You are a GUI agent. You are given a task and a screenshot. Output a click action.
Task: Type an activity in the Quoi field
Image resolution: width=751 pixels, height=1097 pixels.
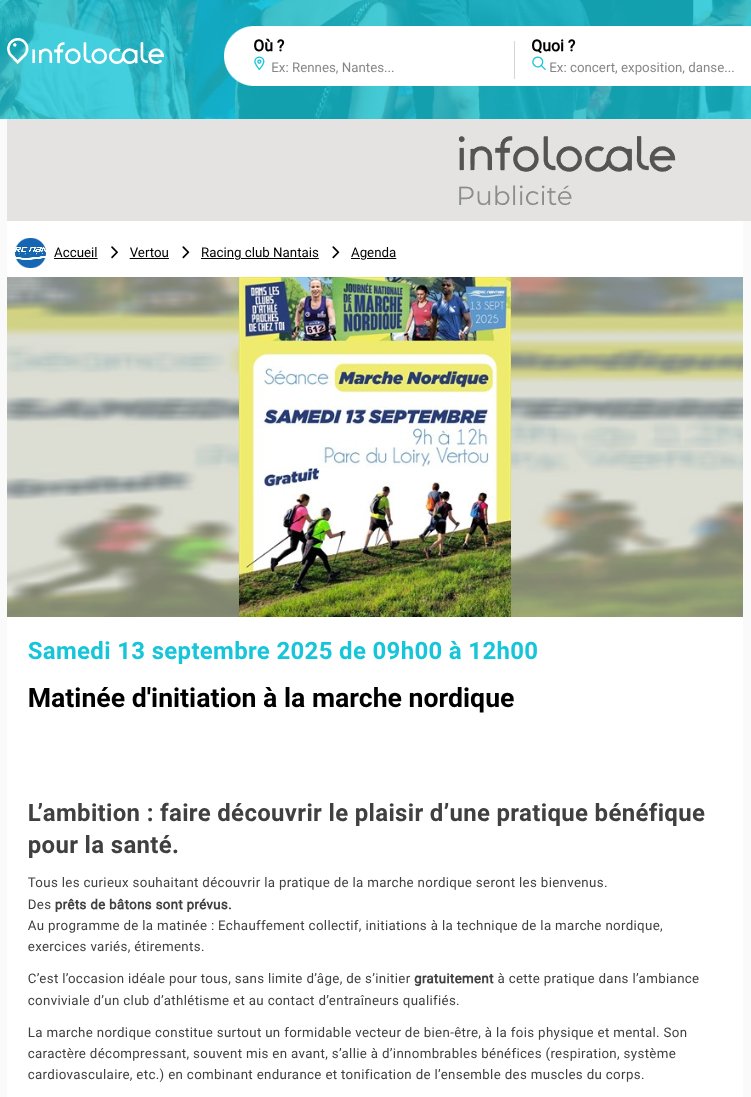click(640, 68)
